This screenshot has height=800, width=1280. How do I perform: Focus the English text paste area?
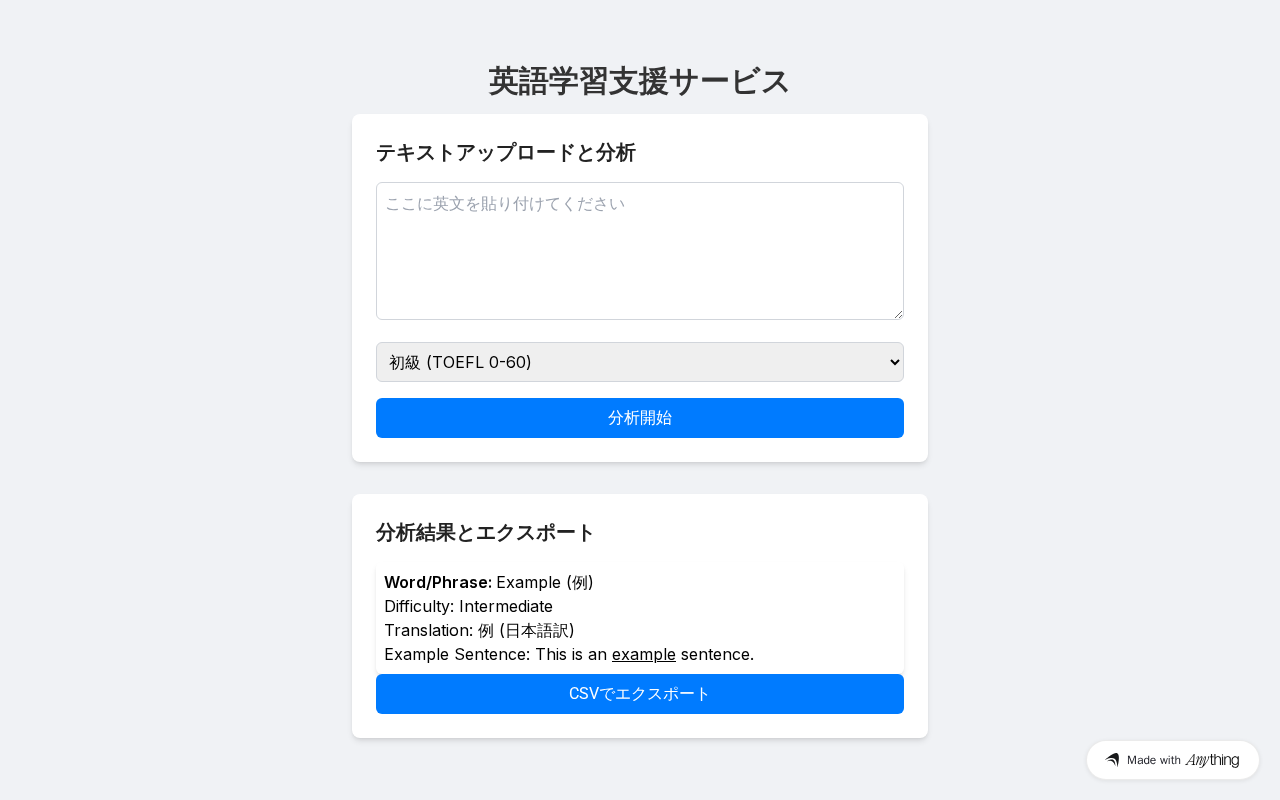[x=640, y=251]
